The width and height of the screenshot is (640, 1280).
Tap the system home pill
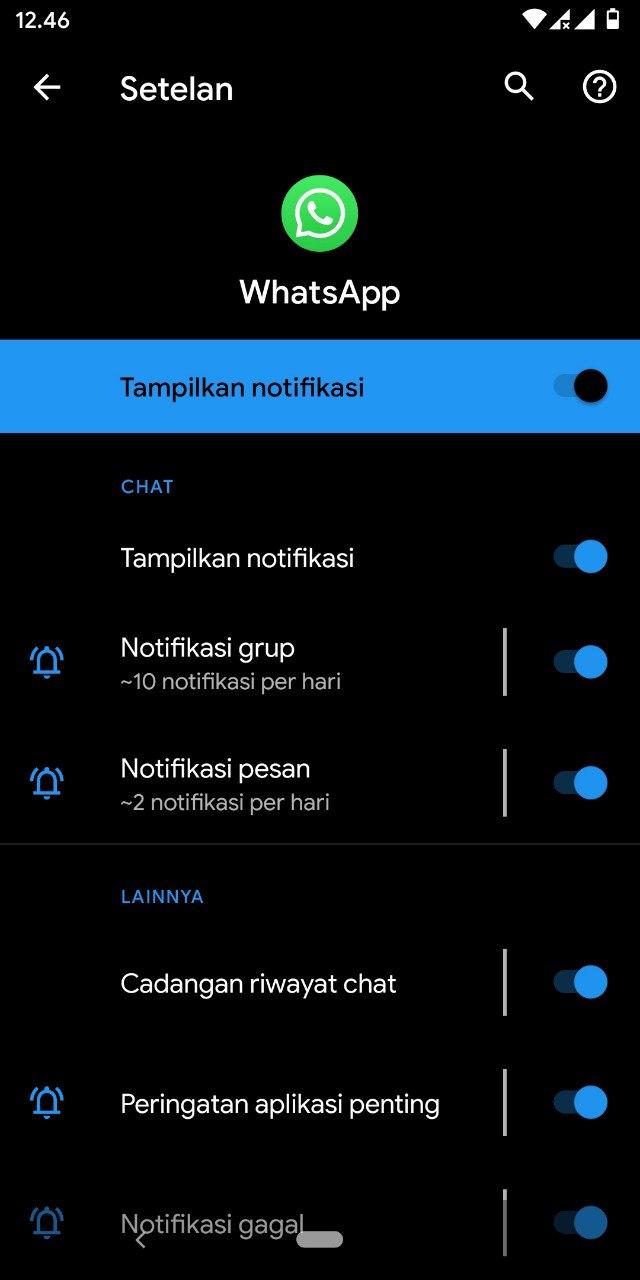coord(320,1240)
